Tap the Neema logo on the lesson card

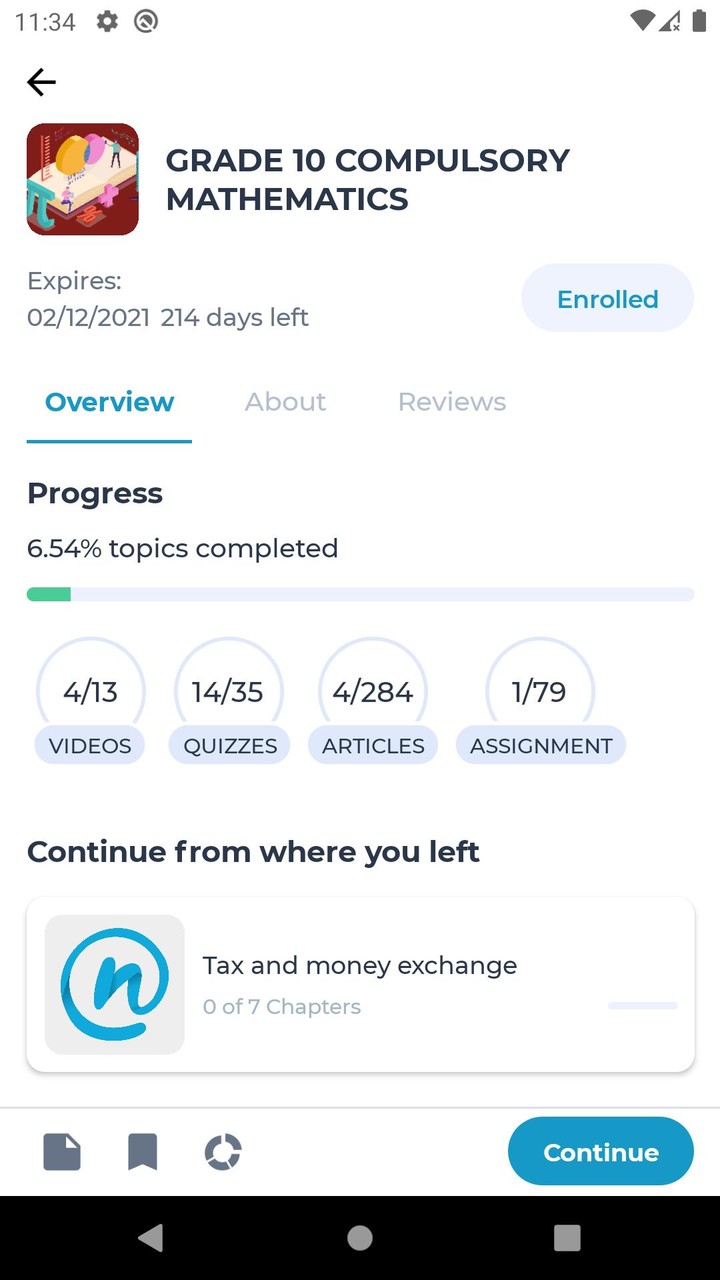pyautogui.click(x=114, y=984)
